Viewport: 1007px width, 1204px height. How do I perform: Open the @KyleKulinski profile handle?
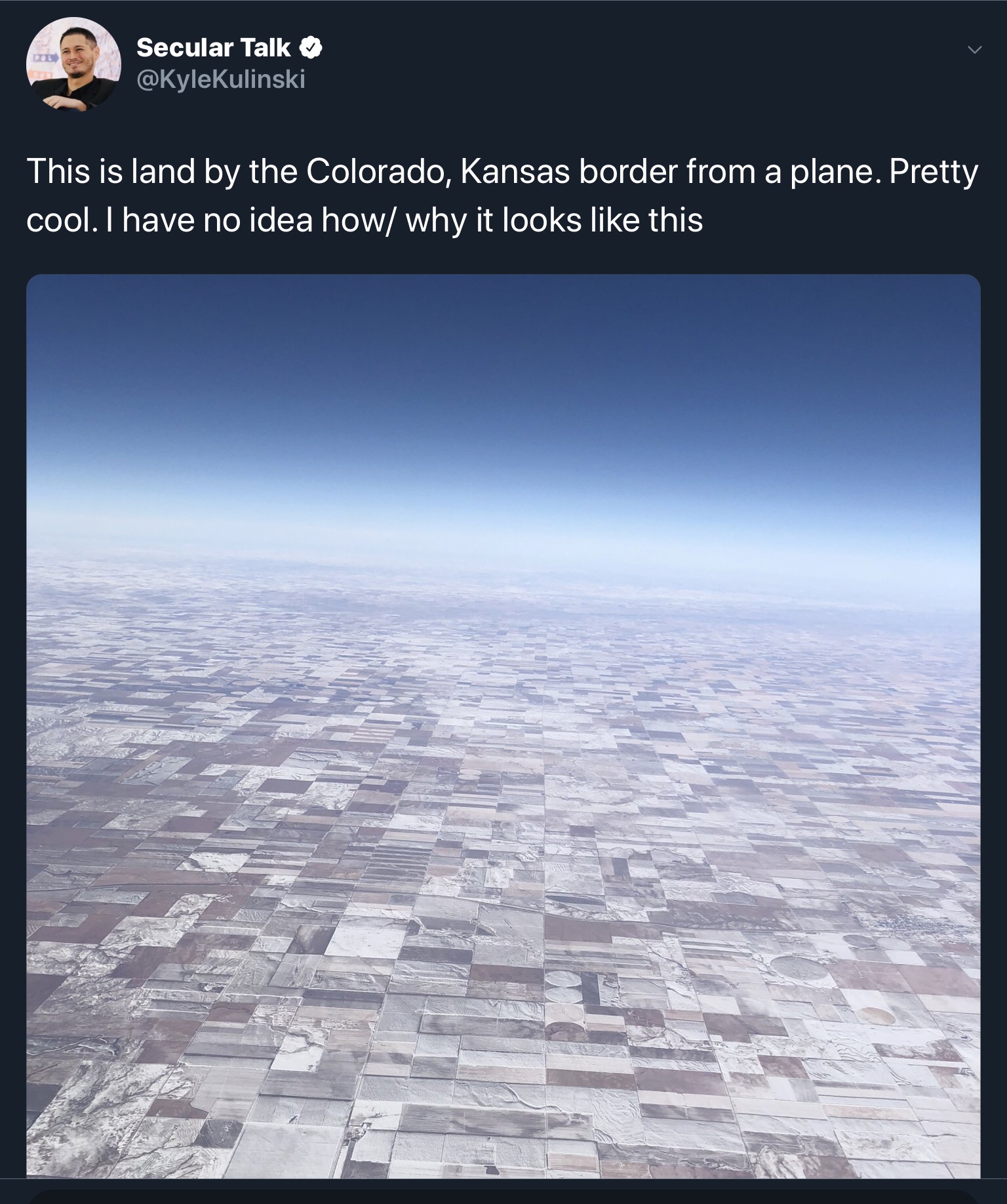click(x=220, y=79)
